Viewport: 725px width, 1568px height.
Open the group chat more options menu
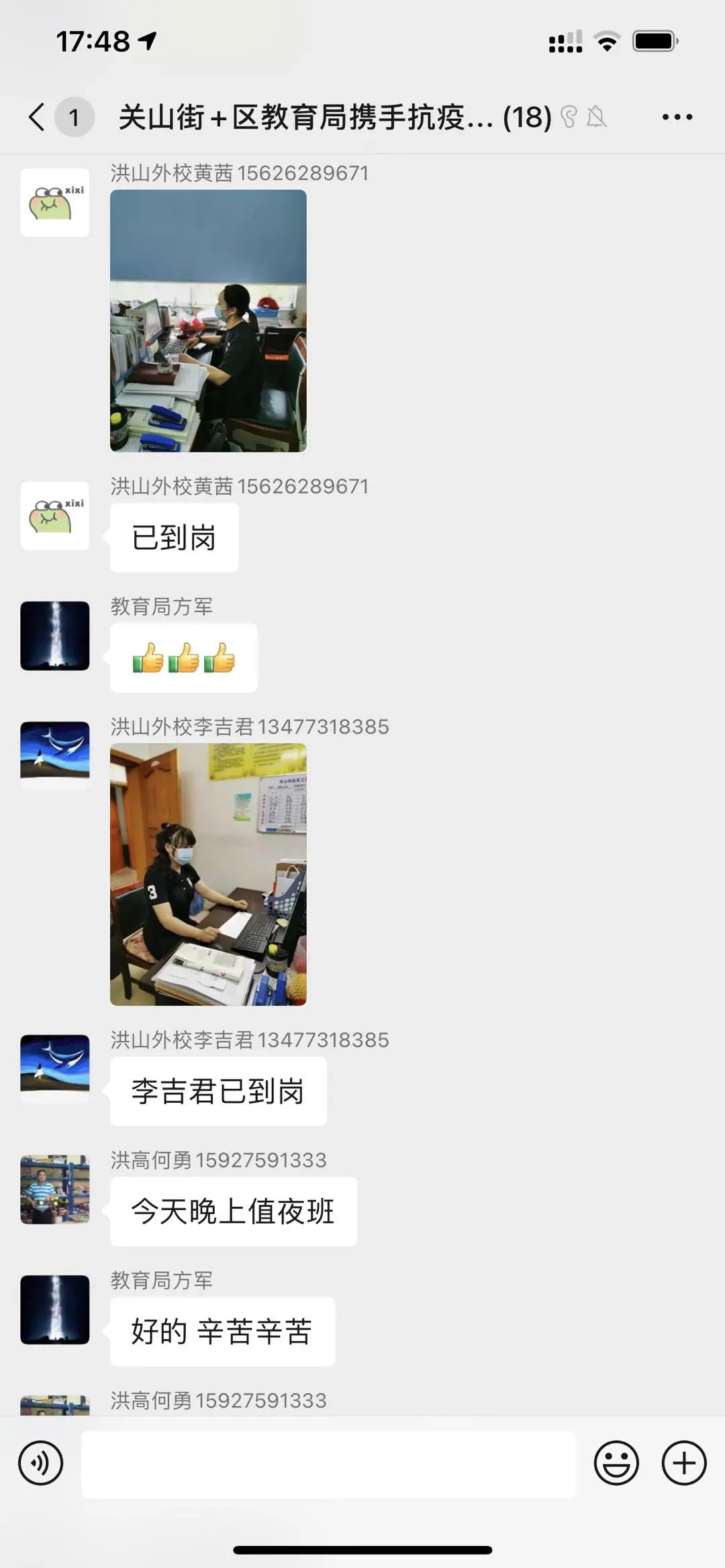click(x=677, y=117)
